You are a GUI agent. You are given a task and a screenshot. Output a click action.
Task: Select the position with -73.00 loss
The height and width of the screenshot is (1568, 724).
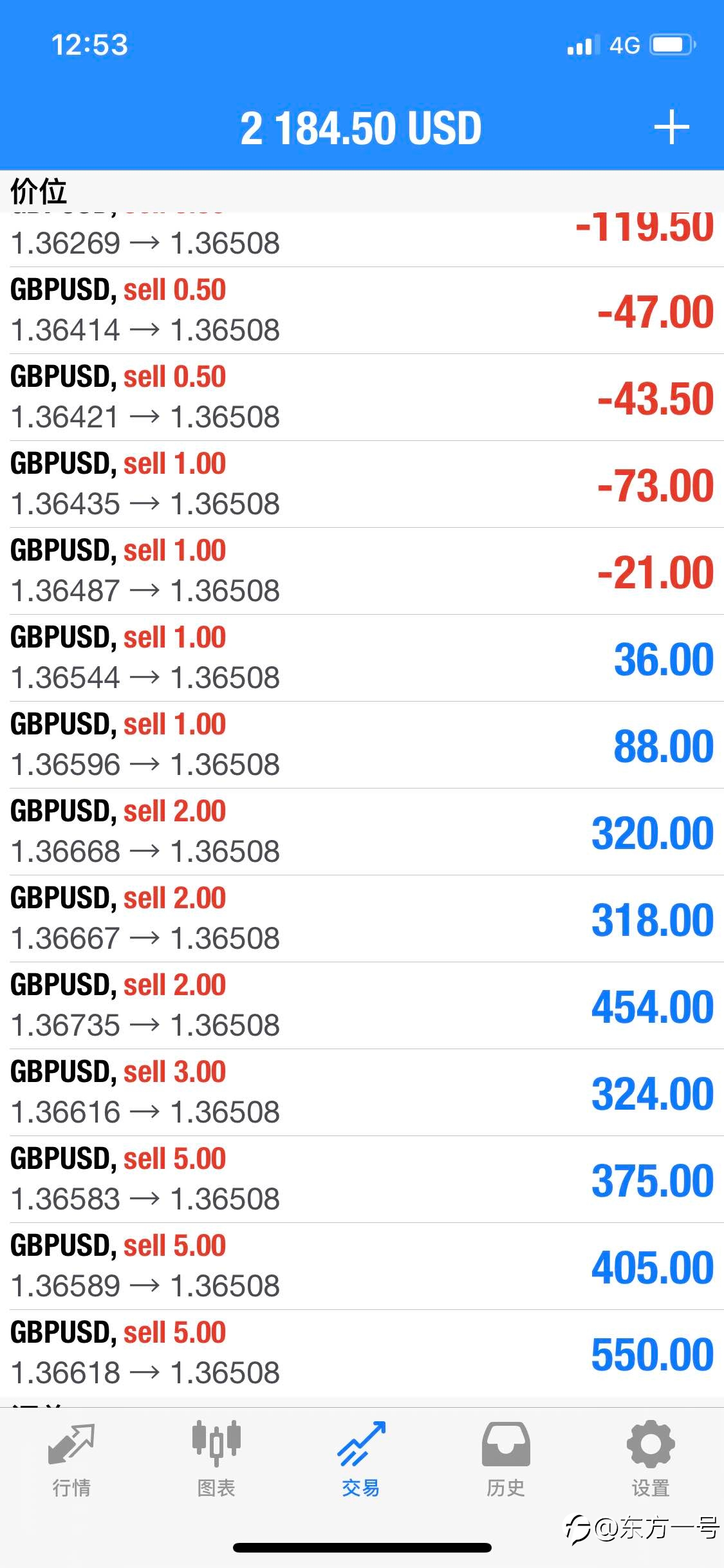click(362, 484)
